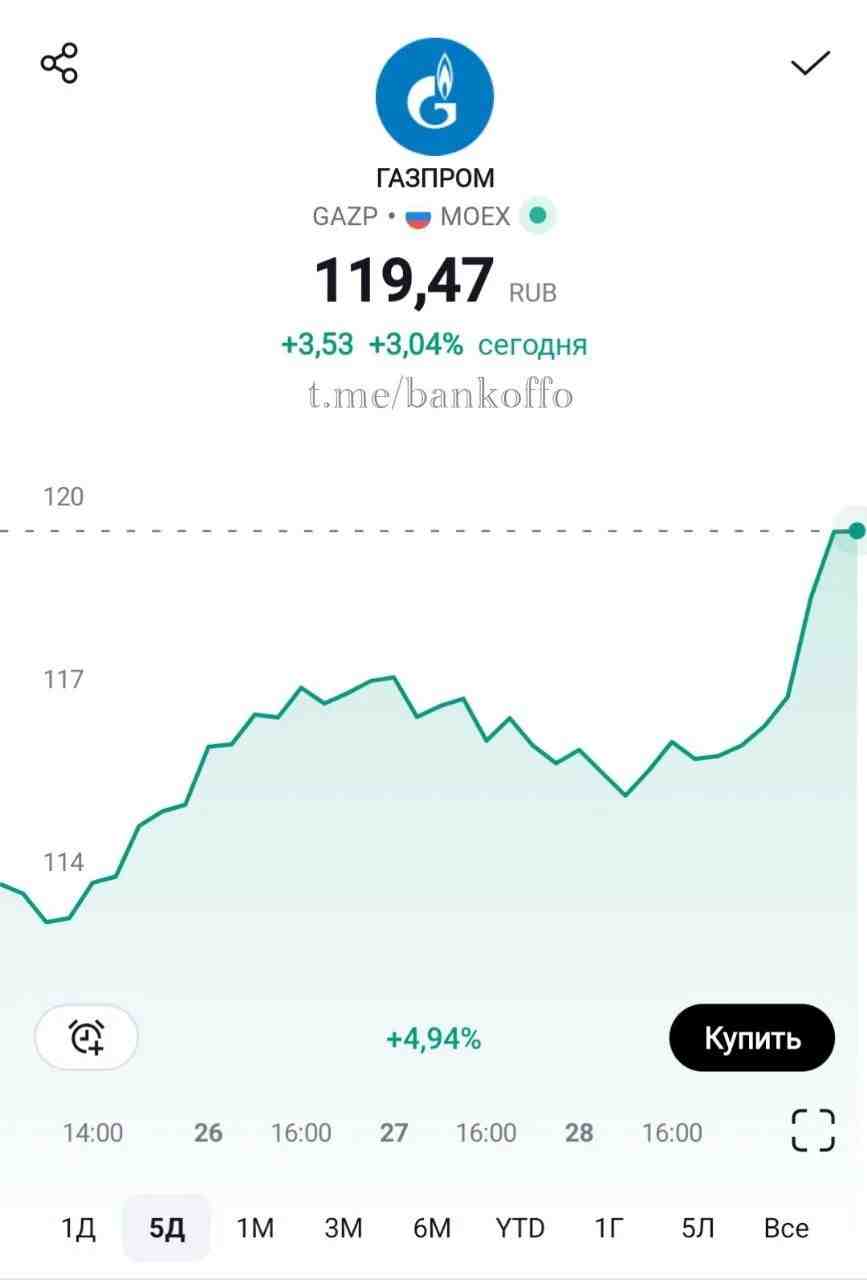Select the 1Г chart period

609,1227
